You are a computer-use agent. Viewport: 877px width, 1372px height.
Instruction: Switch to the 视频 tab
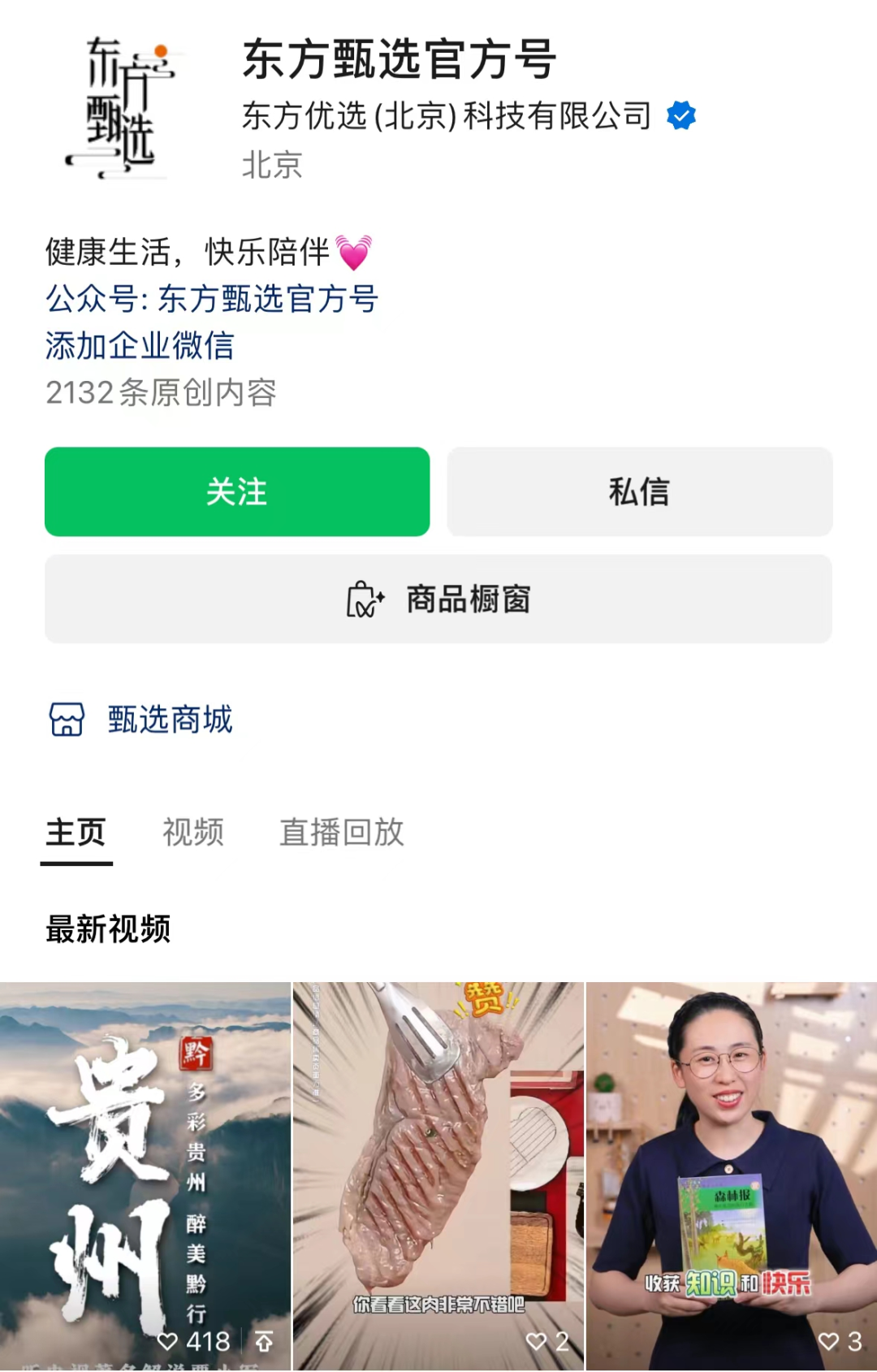pyautogui.click(x=193, y=833)
